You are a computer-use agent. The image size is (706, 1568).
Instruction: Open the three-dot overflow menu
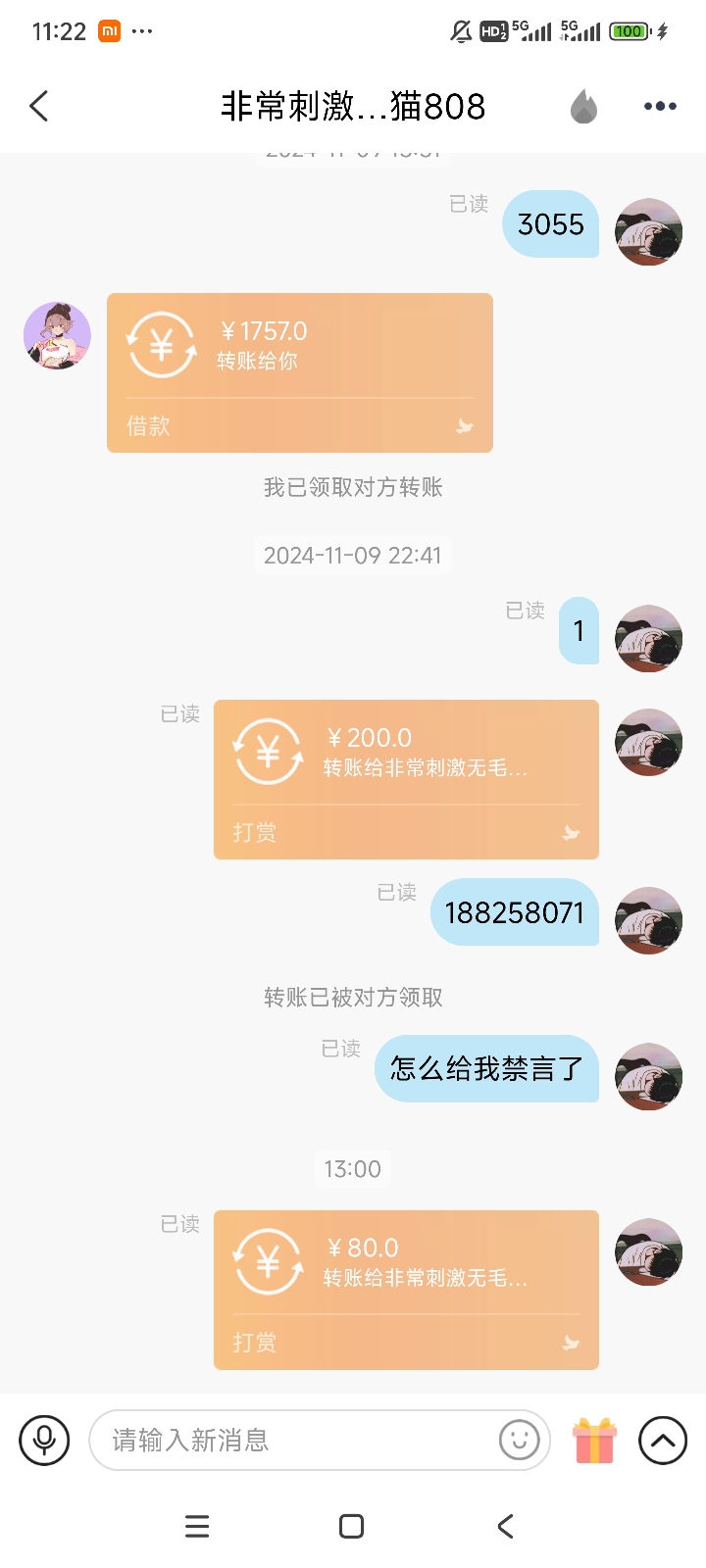(660, 106)
